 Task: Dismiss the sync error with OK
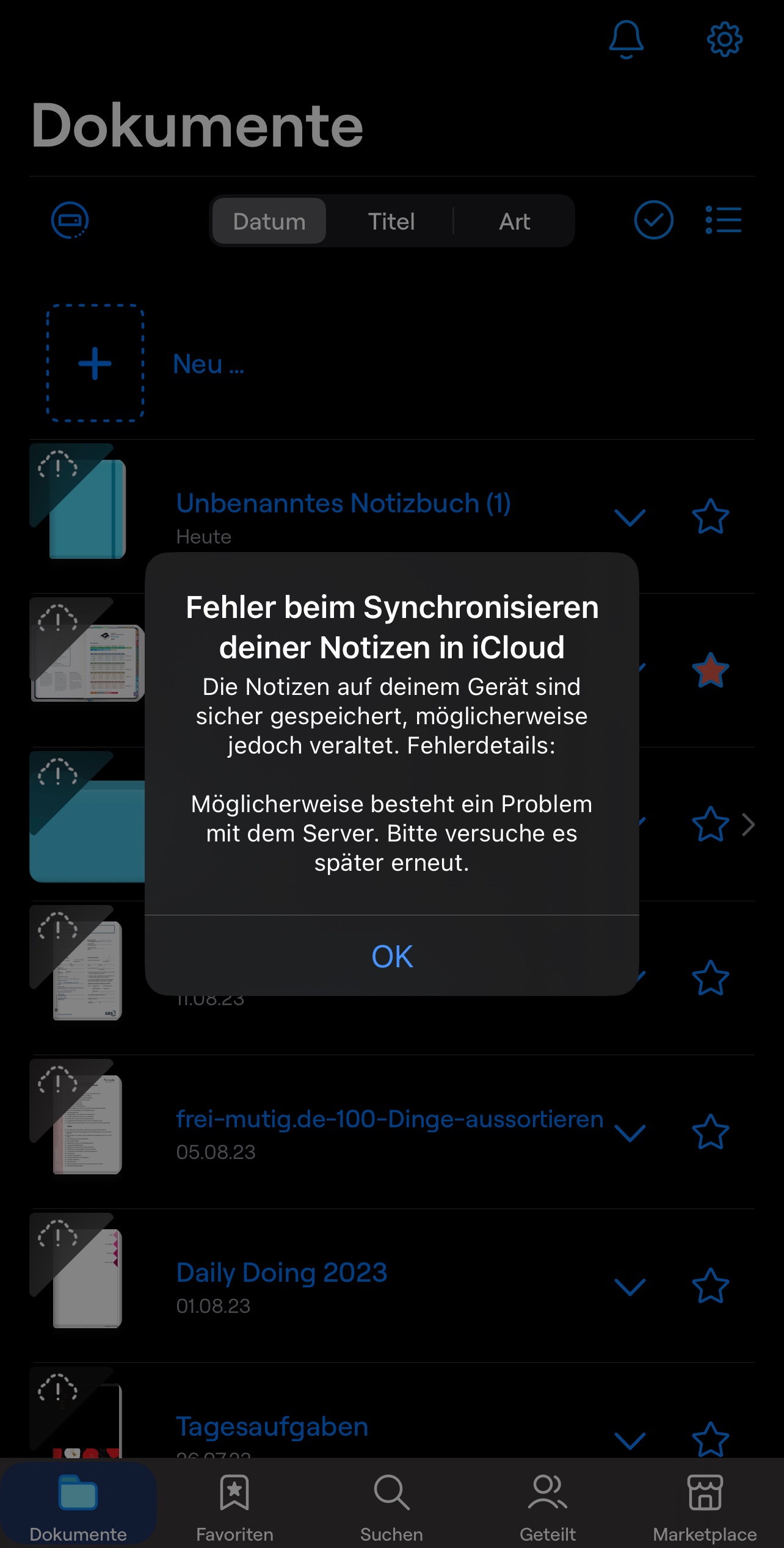pos(391,956)
